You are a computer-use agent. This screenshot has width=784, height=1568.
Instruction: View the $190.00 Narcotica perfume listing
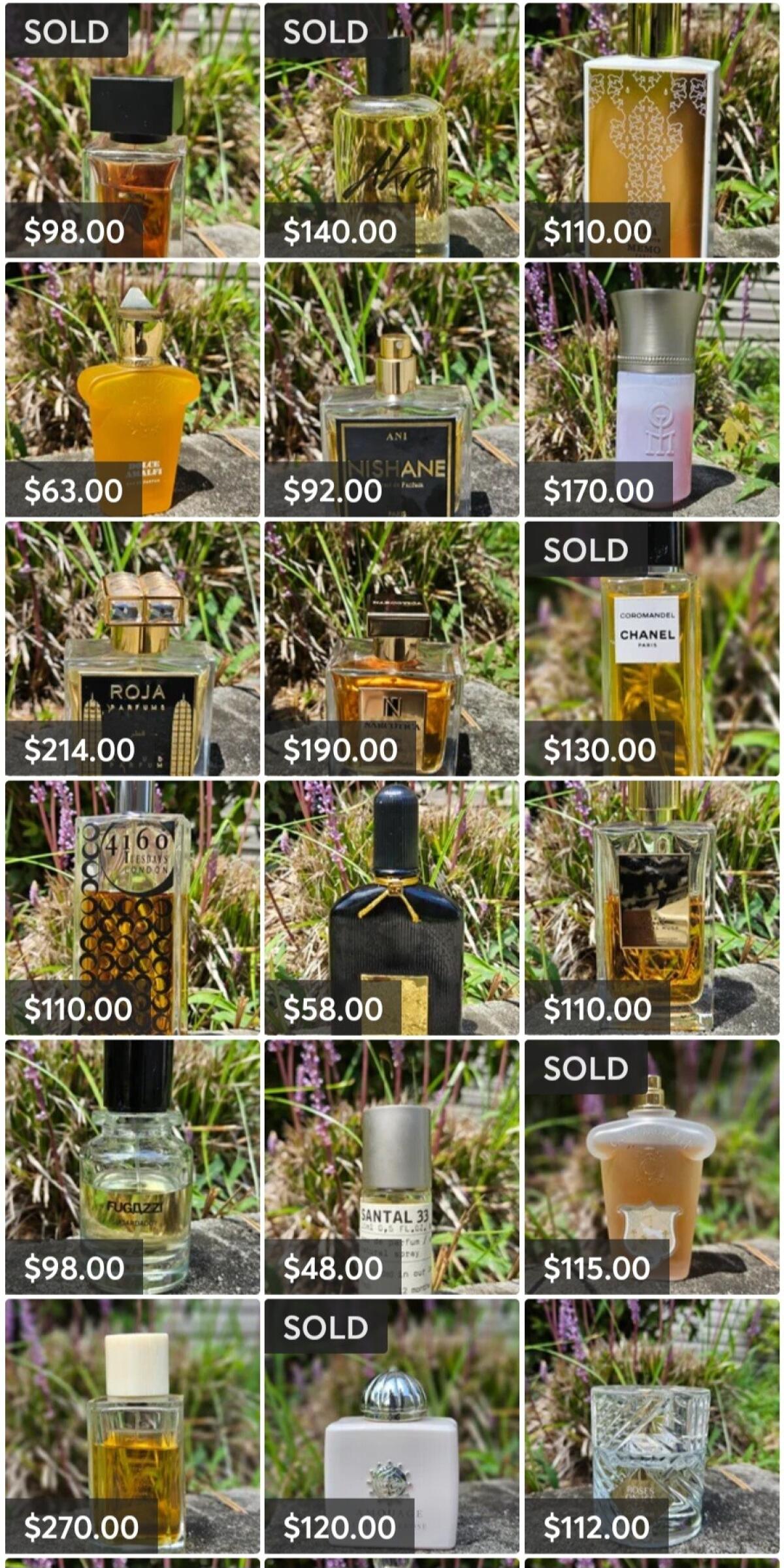click(x=392, y=648)
